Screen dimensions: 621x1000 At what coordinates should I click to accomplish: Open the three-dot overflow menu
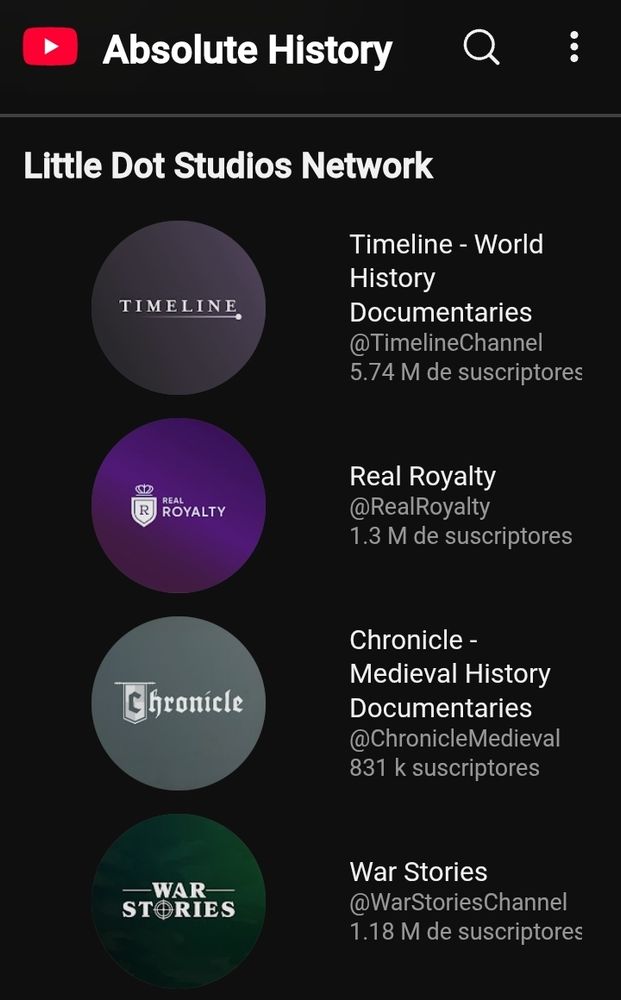[574, 47]
